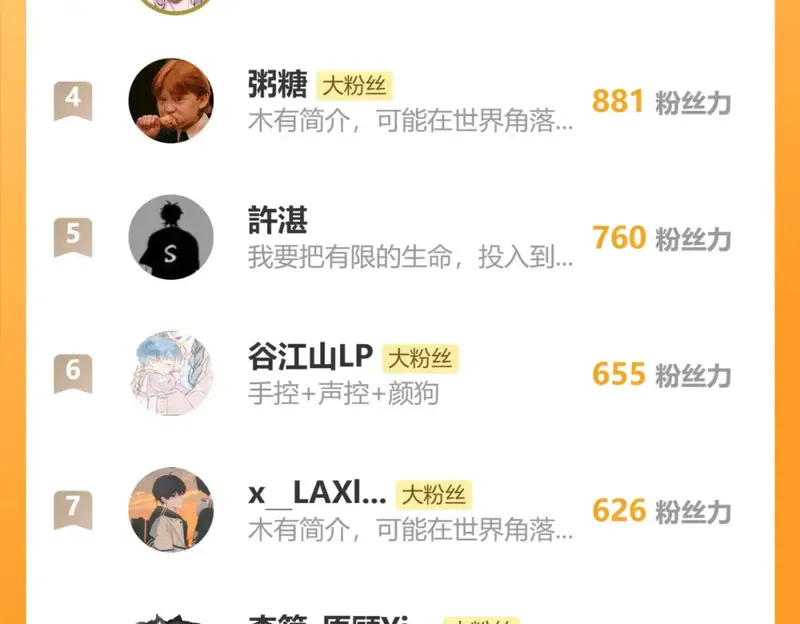Image resolution: width=800 pixels, height=624 pixels.
Task: Open 谷江山LP's ranking entry
Action: coord(400,373)
